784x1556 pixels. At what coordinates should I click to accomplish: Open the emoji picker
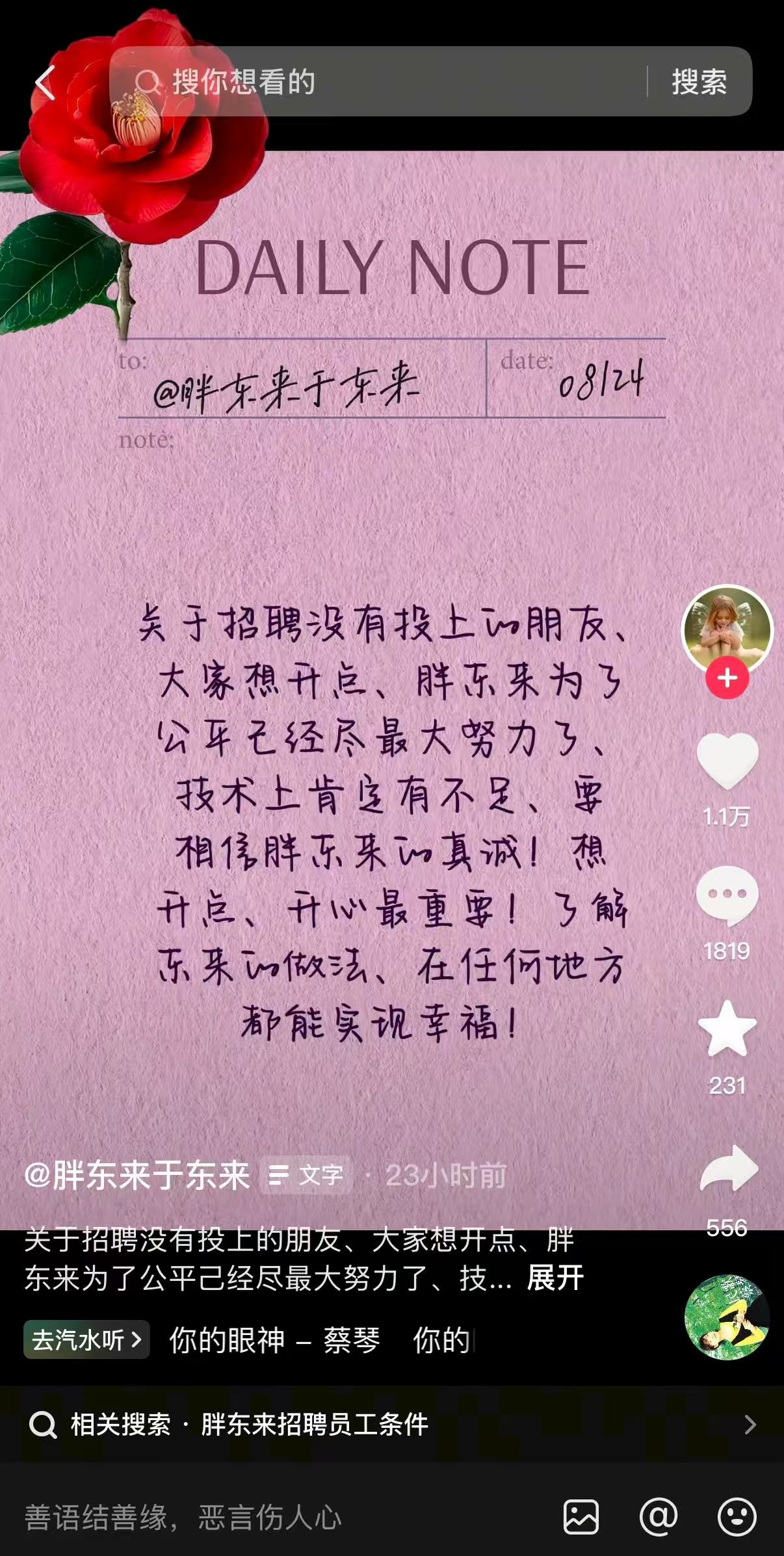pos(737,1518)
